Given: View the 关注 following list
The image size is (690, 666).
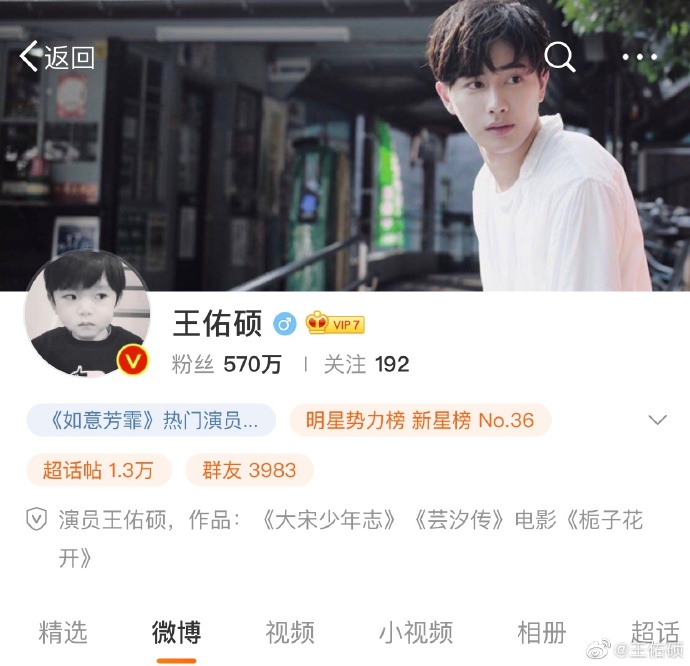Looking at the screenshot, I should tap(366, 364).
